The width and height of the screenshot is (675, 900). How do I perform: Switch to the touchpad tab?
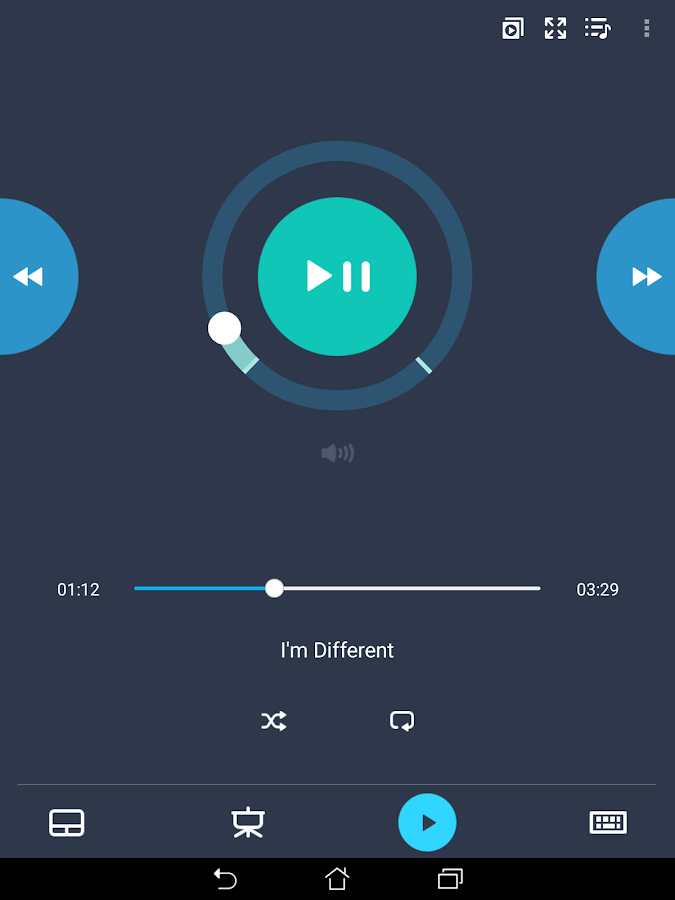tap(67, 823)
